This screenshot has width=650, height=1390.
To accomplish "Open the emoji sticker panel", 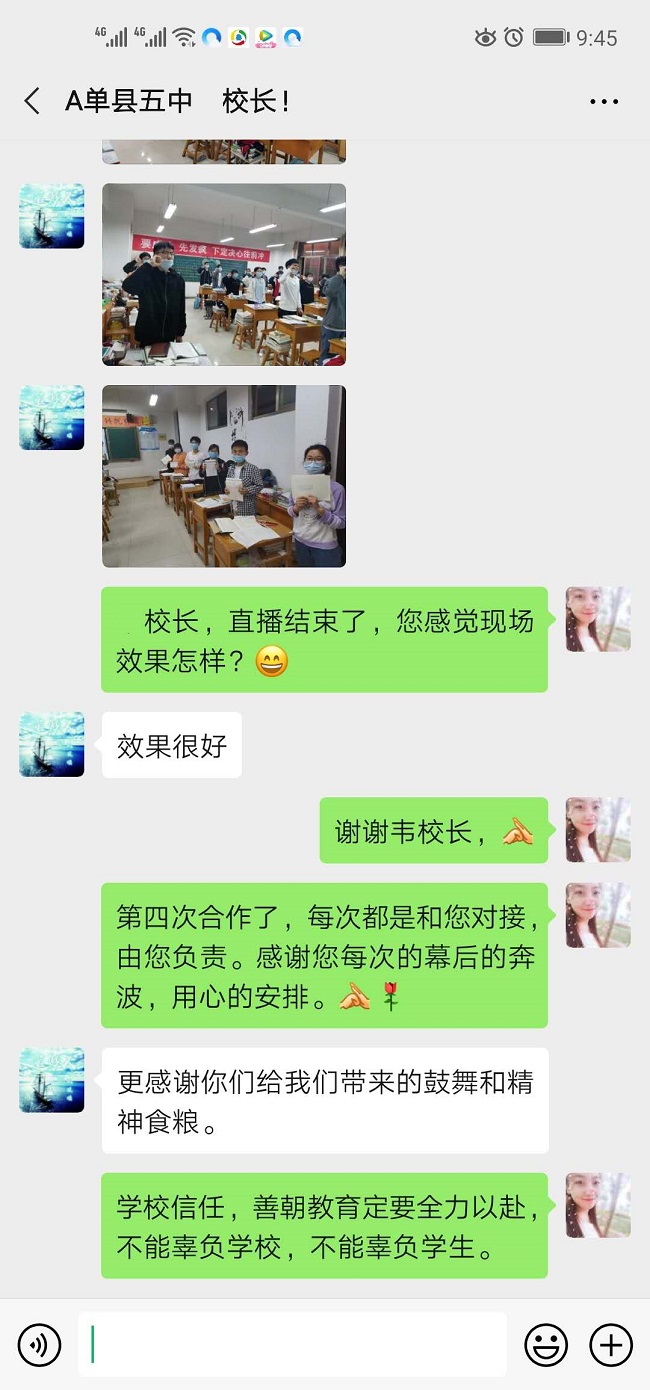I will coord(546,1345).
